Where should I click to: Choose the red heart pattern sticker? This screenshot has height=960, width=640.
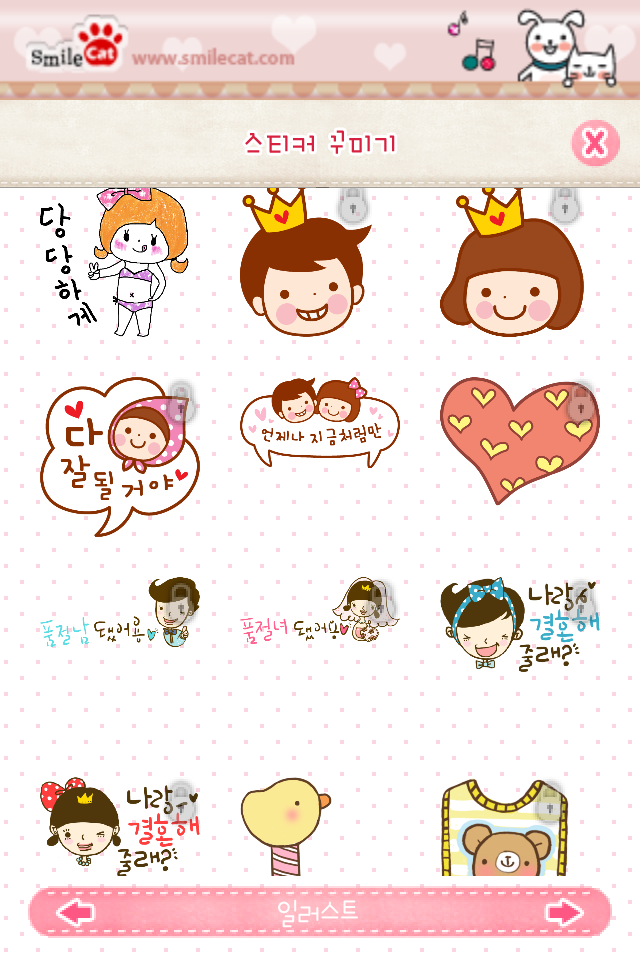(x=518, y=438)
